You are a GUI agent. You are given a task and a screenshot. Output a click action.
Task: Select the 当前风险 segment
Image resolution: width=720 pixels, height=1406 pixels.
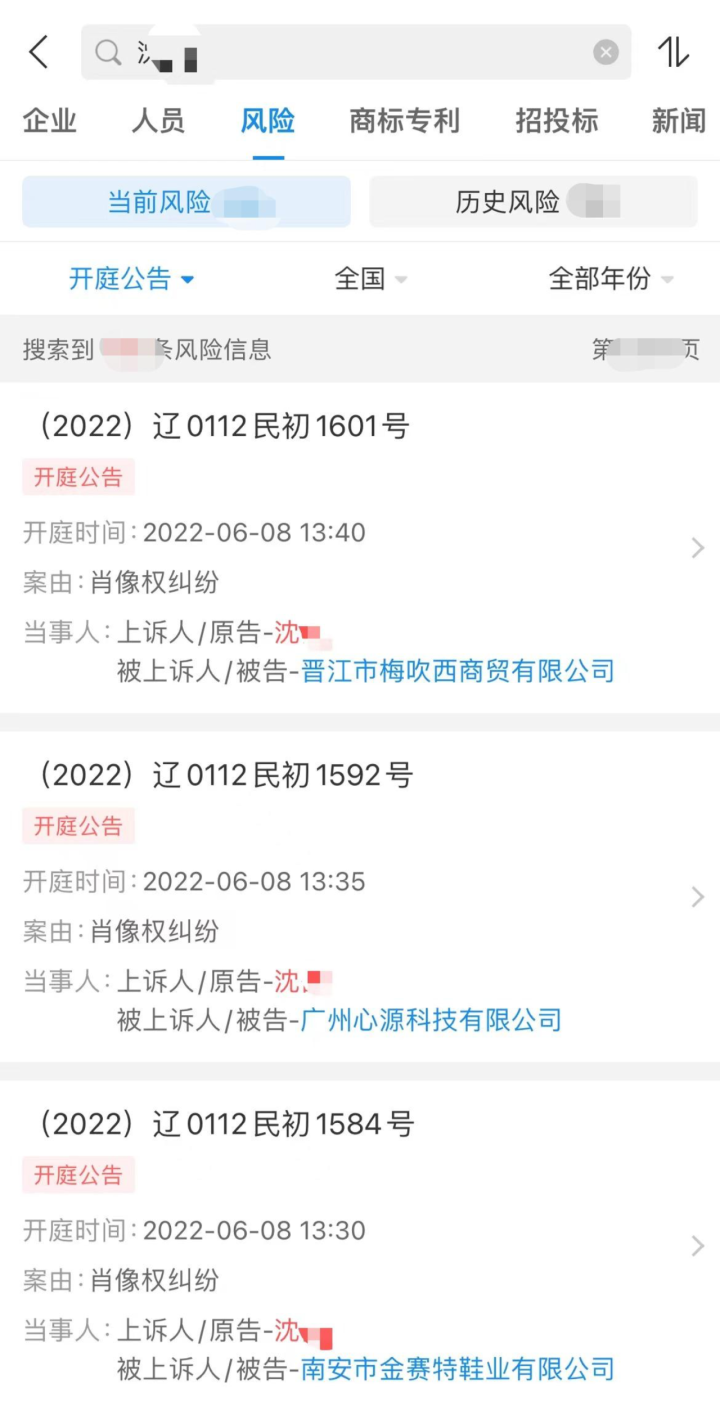187,202
